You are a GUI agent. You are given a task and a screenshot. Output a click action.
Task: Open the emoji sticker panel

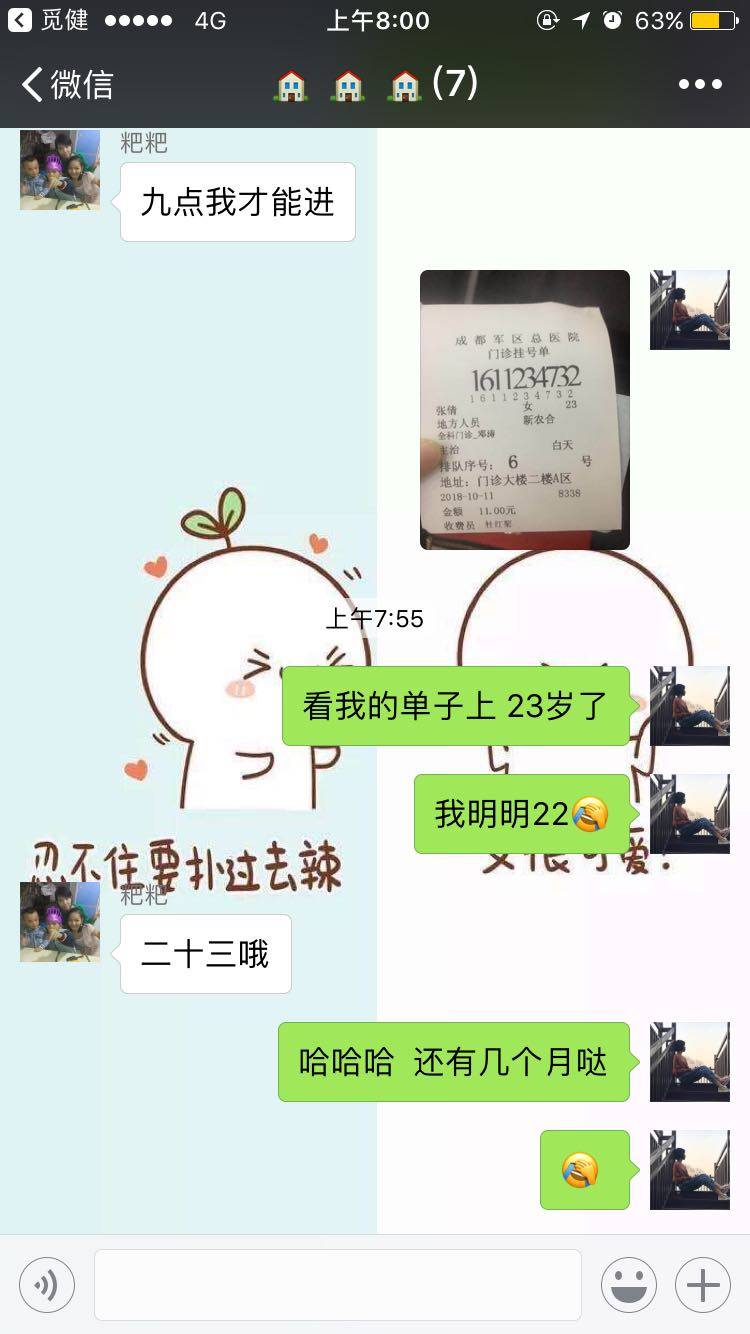pyautogui.click(x=629, y=1285)
